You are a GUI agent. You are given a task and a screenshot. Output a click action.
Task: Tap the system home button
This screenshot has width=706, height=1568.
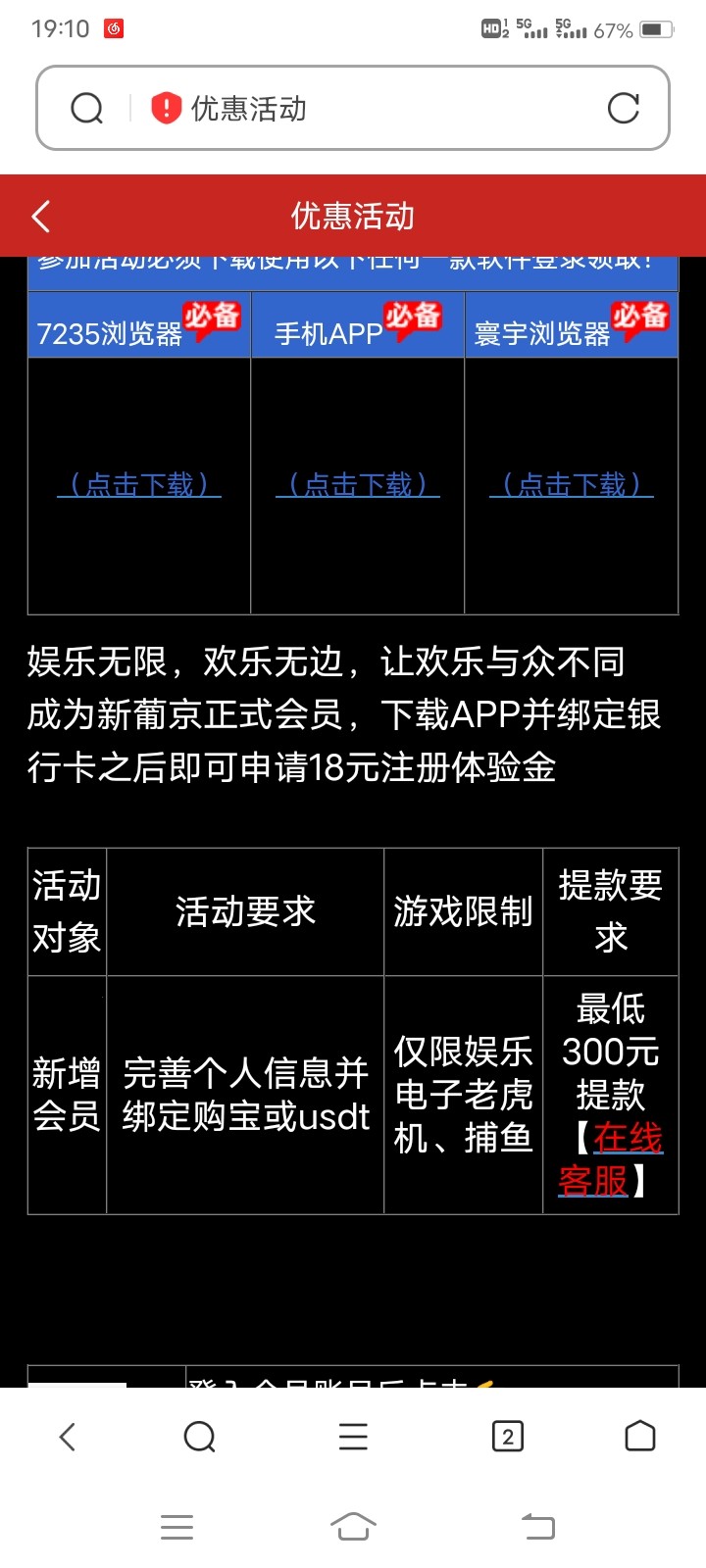(x=353, y=1526)
